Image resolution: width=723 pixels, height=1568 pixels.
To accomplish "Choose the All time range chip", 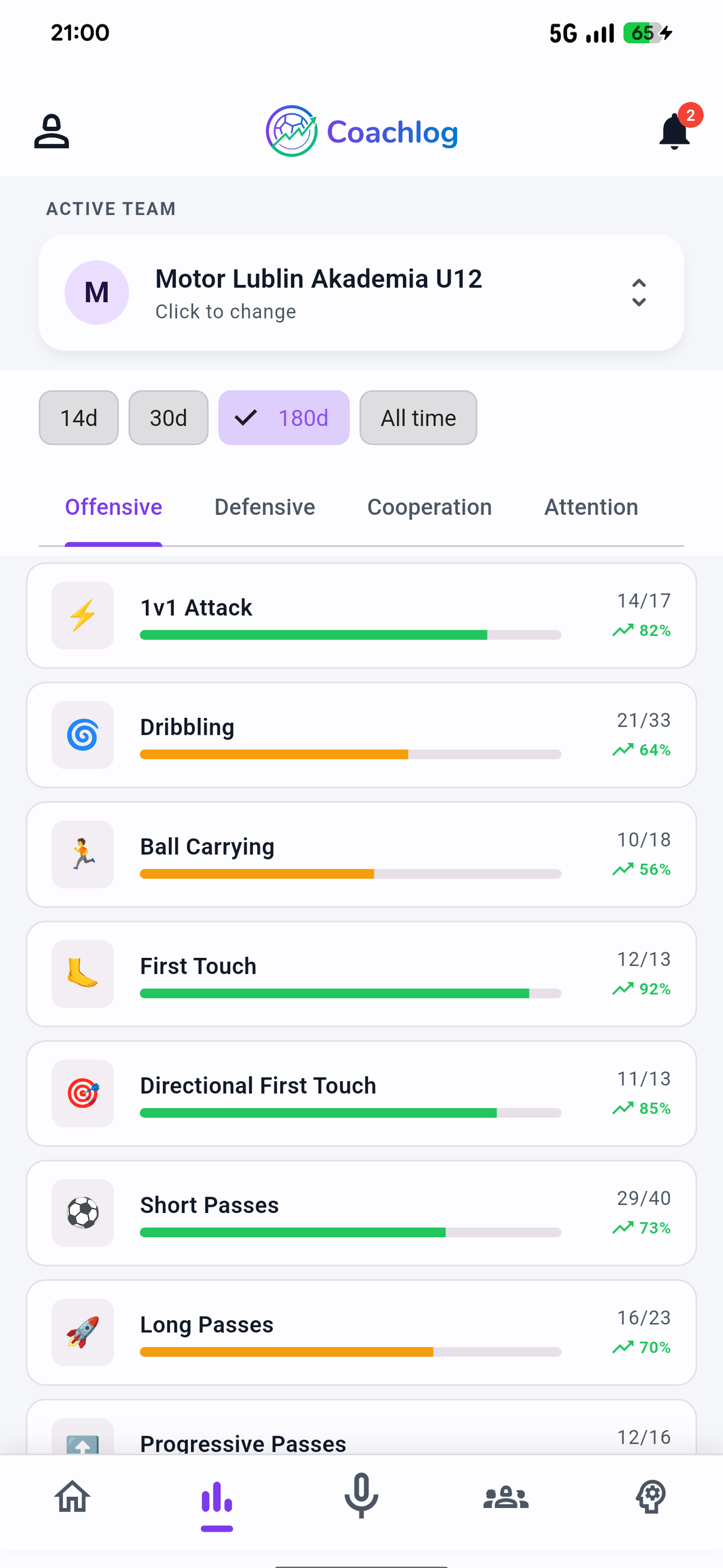I will point(418,418).
